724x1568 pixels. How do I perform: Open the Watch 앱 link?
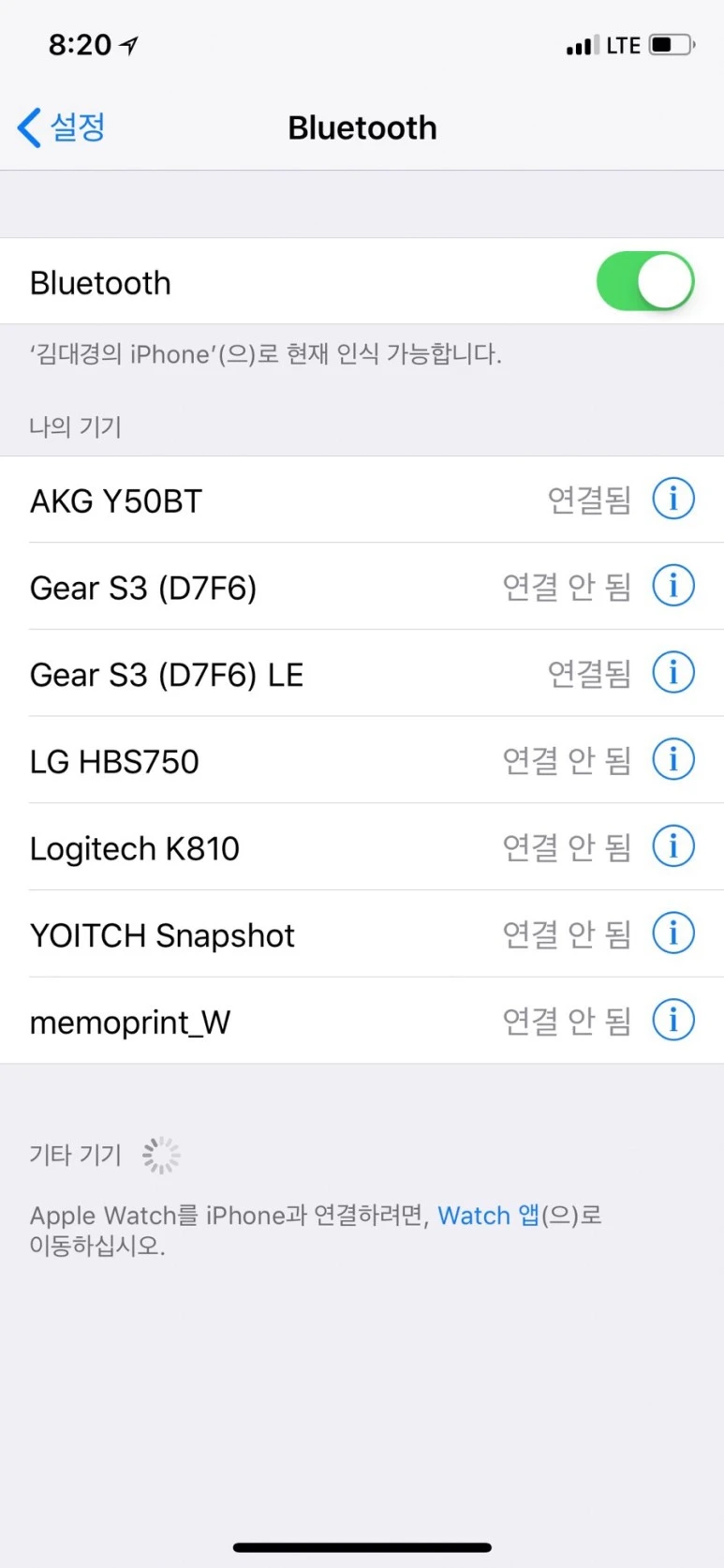coord(488,1216)
